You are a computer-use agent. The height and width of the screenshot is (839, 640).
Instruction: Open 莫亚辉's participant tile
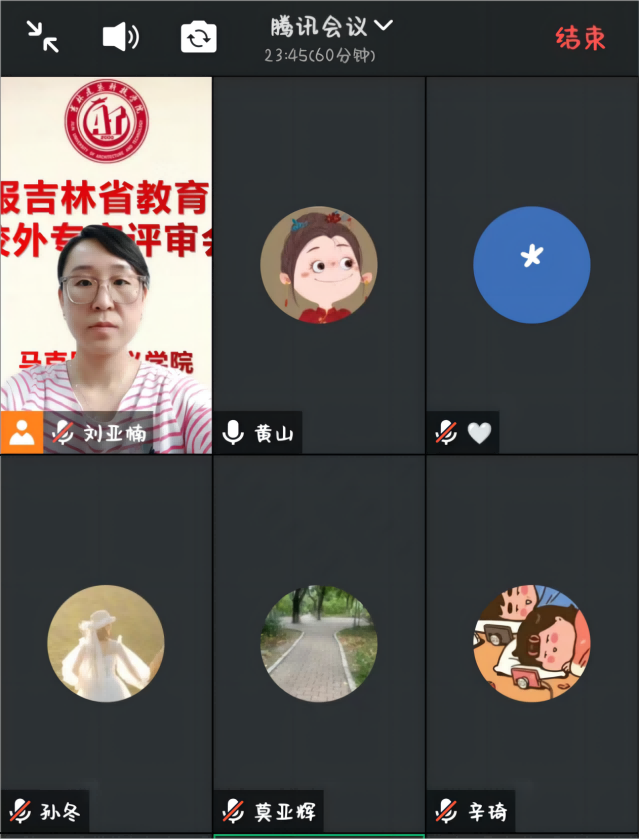click(319, 643)
